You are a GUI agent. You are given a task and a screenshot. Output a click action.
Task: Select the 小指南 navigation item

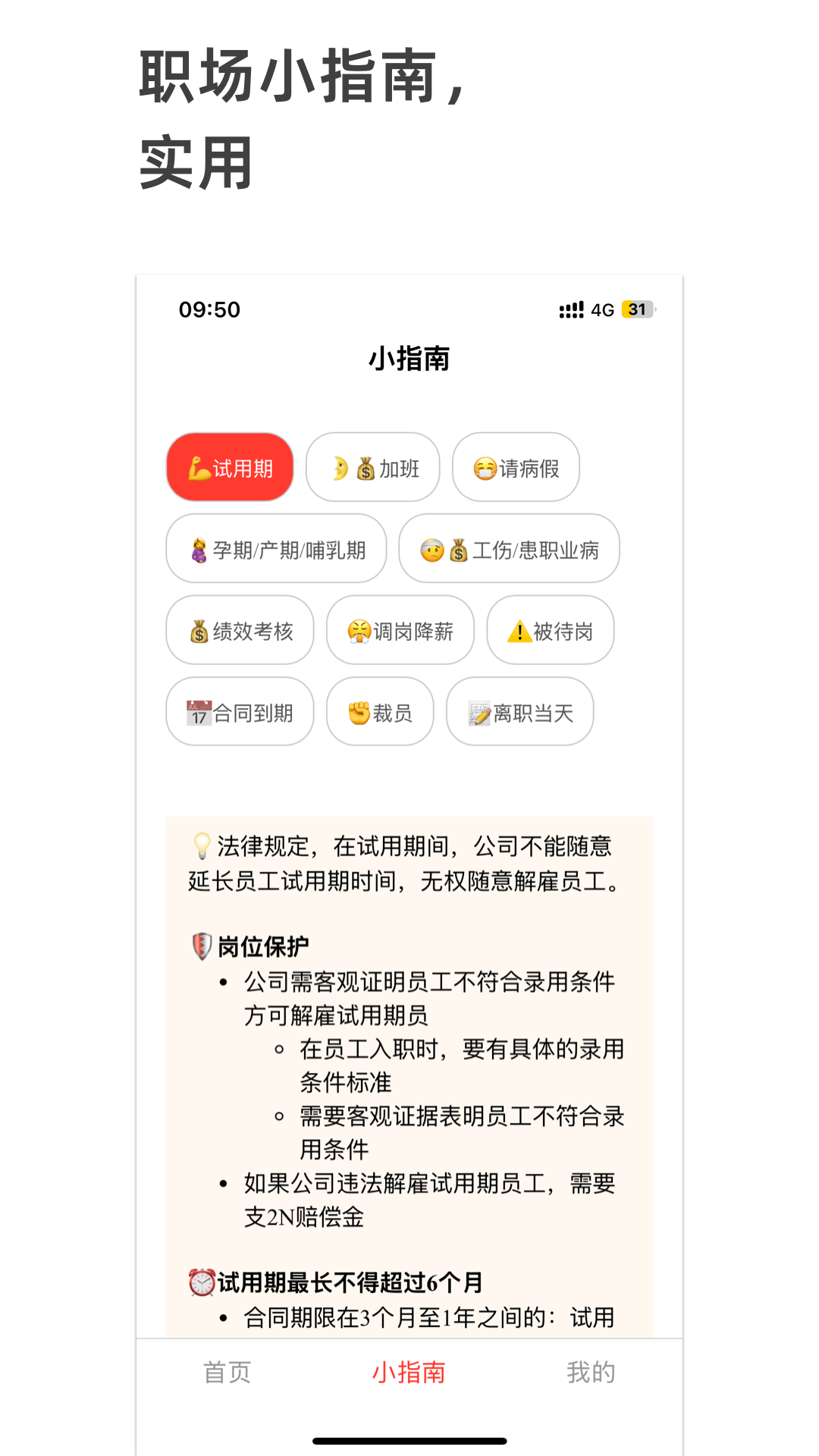pyautogui.click(x=409, y=1373)
